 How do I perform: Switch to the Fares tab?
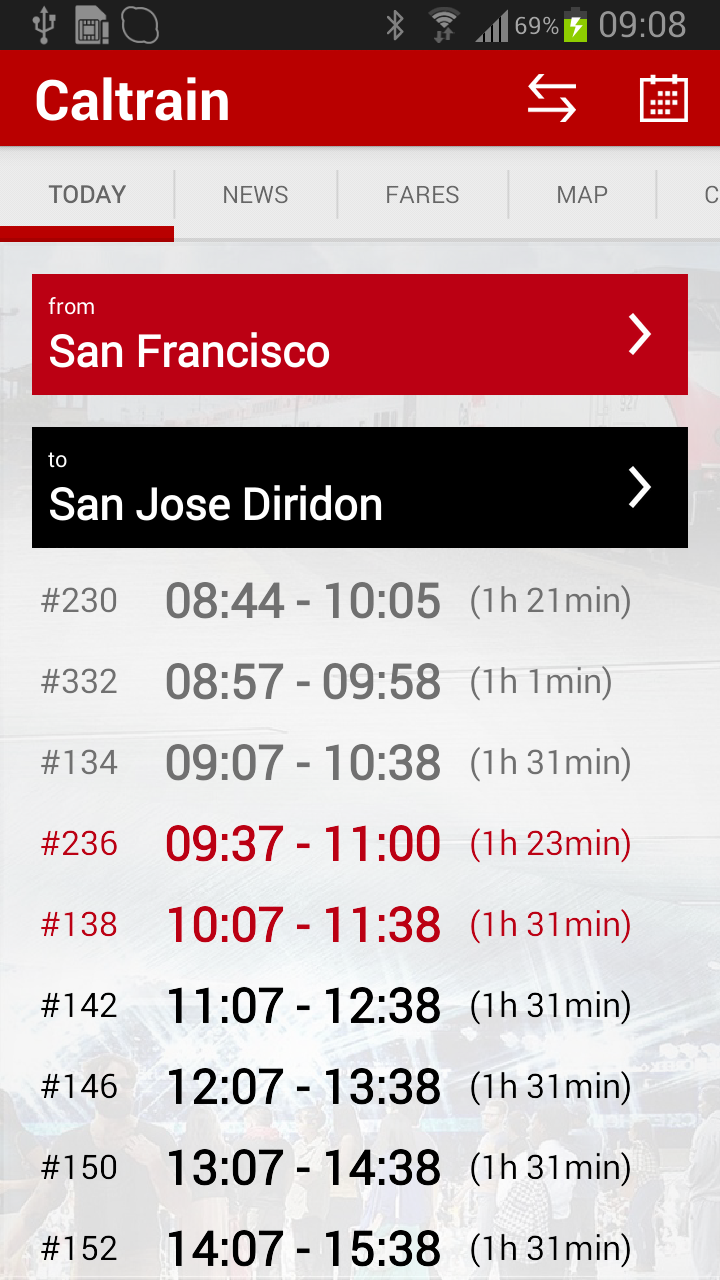[x=422, y=194]
